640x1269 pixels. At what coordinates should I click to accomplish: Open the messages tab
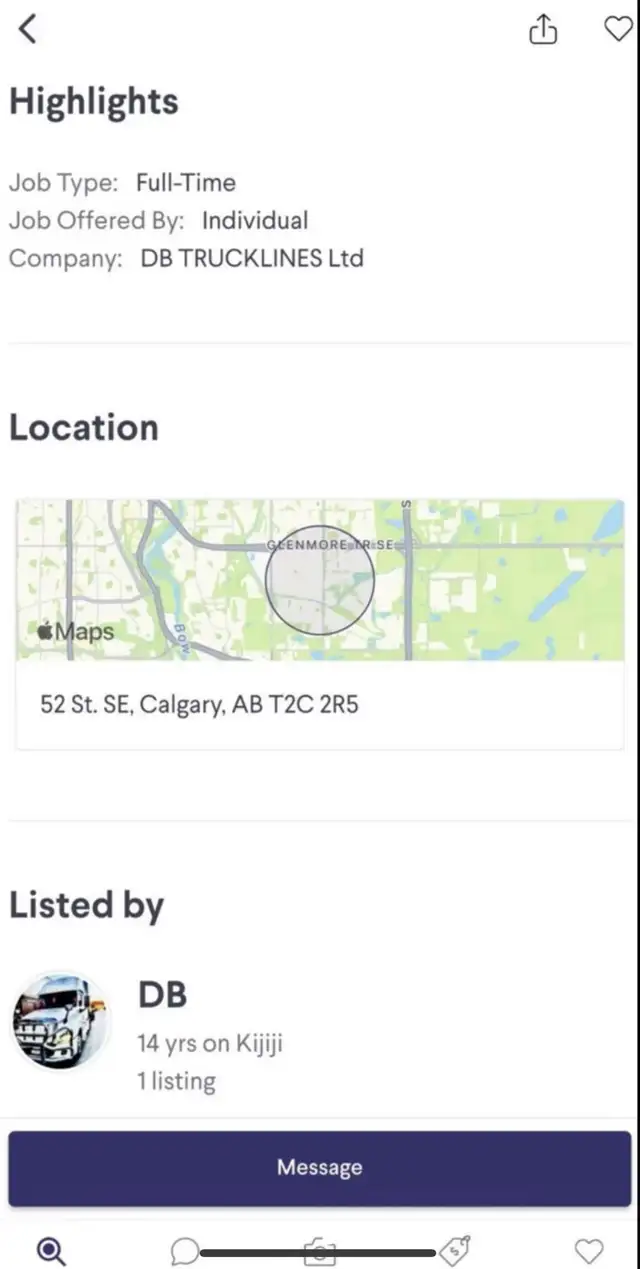tap(185, 1250)
